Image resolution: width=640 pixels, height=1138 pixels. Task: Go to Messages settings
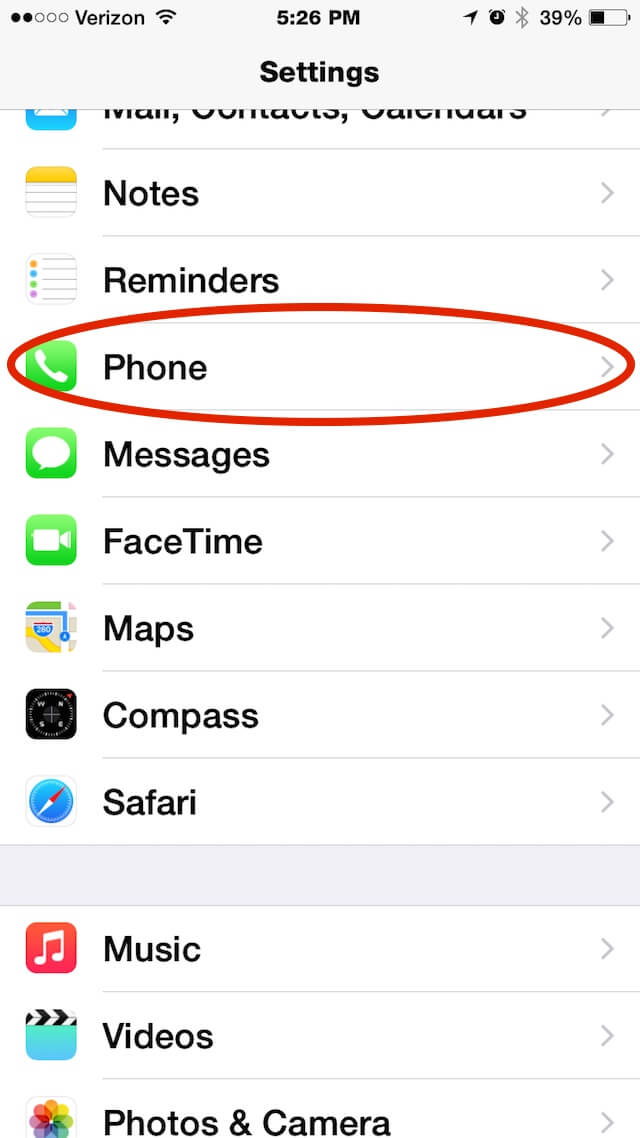click(320, 454)
